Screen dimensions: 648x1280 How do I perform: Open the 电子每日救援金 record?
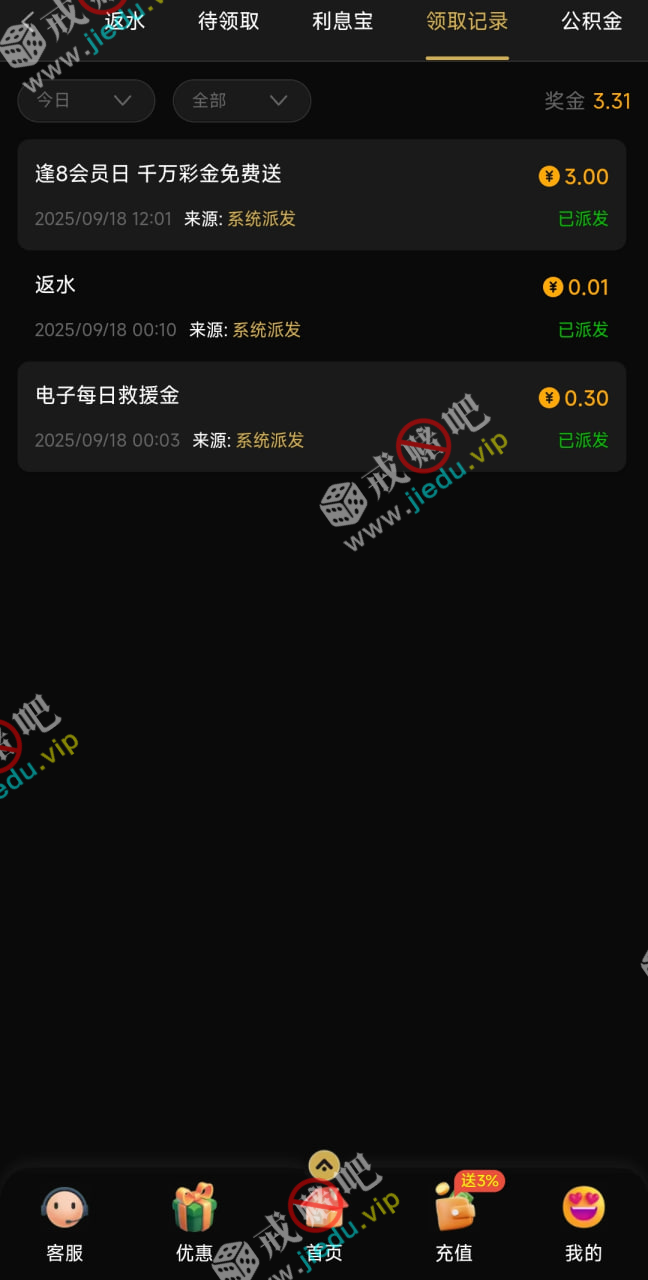[322, 416]
